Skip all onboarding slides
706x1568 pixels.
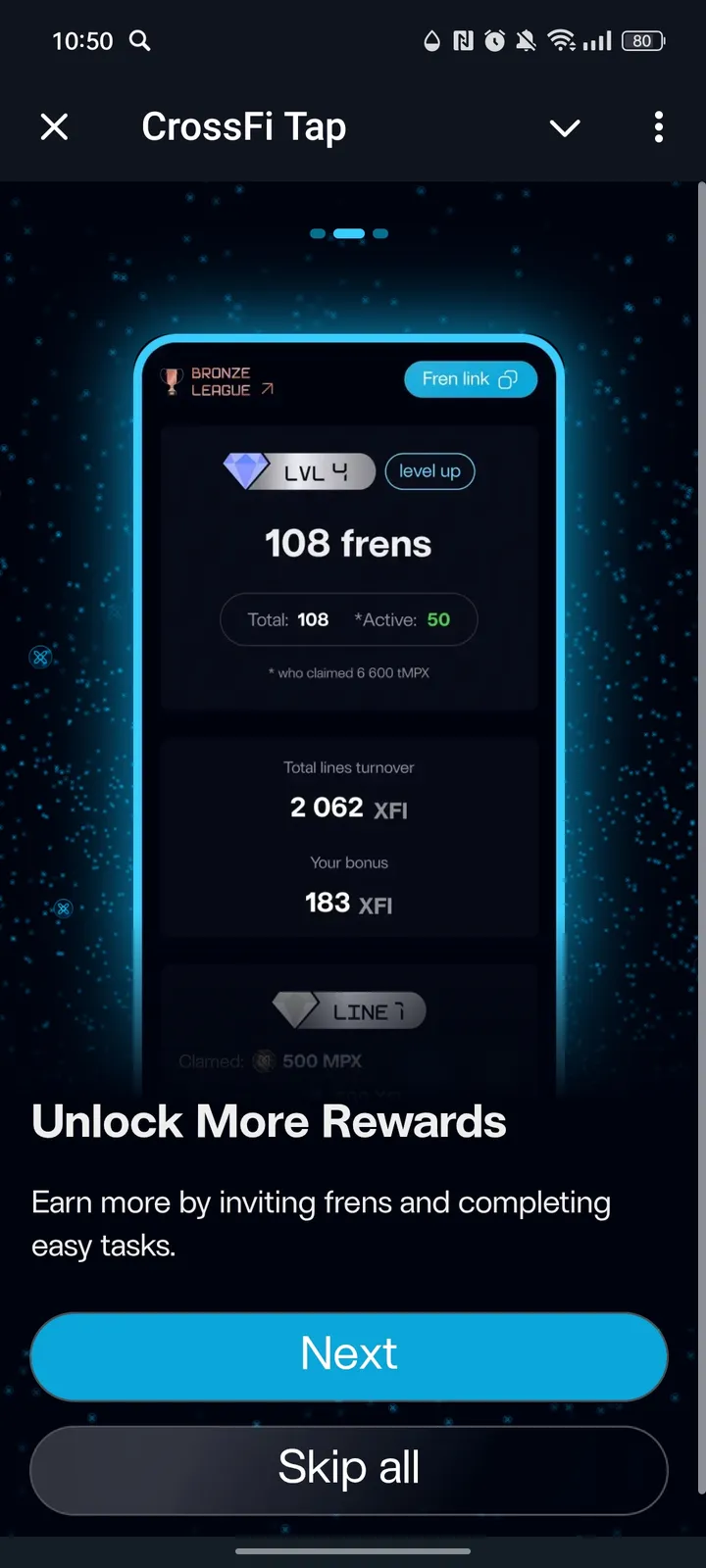click(x=349, y=1468)
